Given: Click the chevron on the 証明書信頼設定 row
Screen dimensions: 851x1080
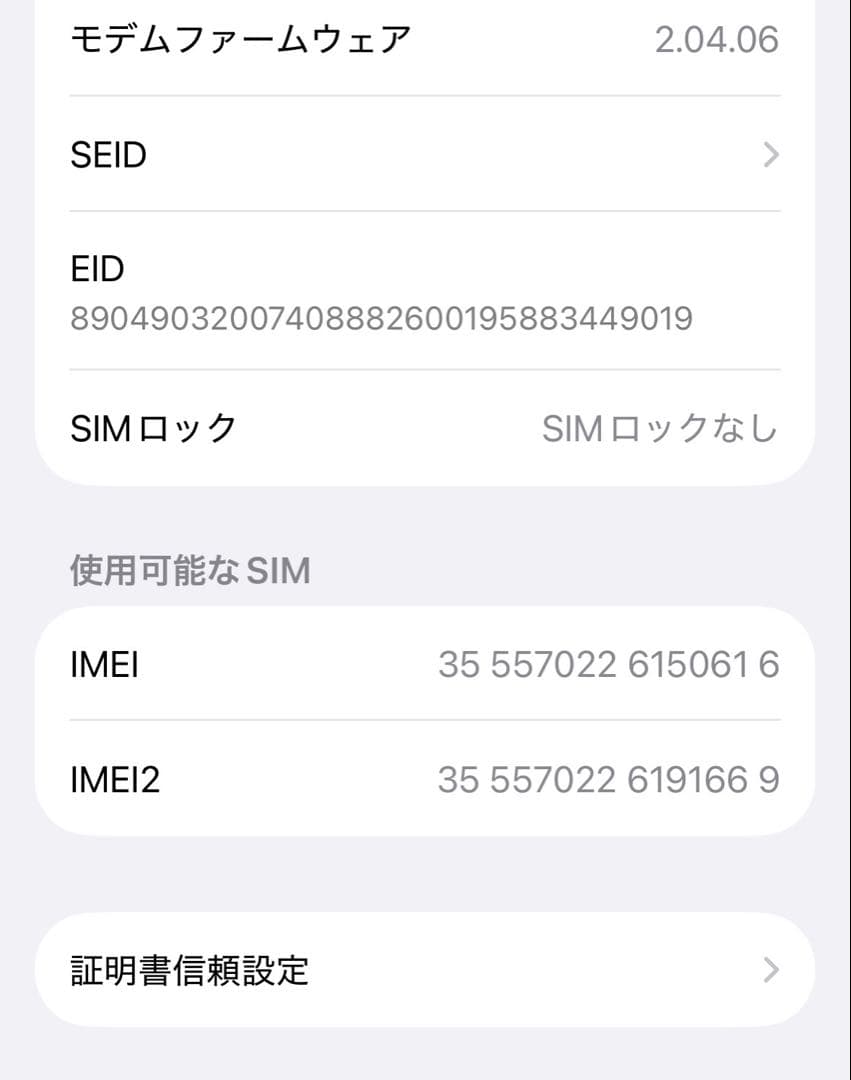Looking at the screenshot, I should click(769, 969).
